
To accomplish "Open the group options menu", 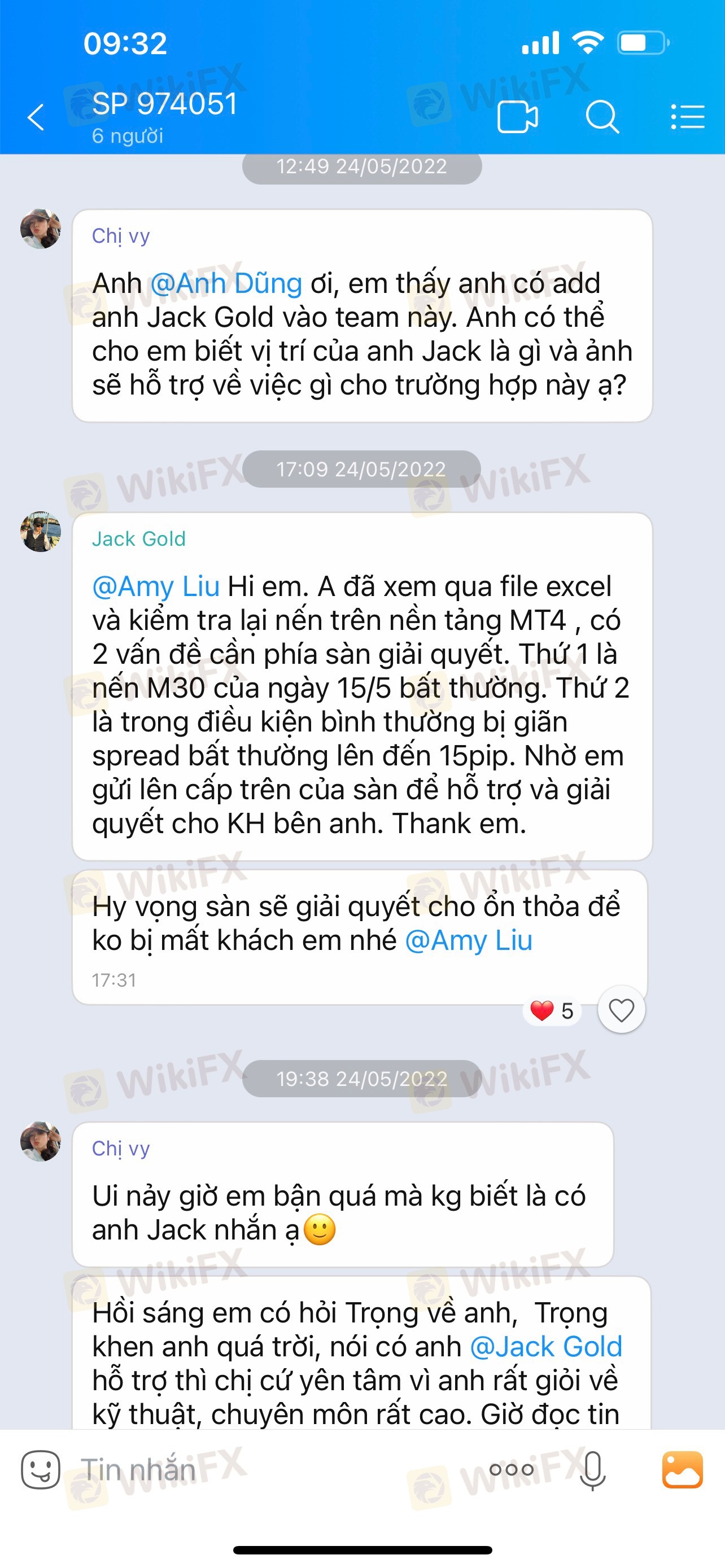I will coord(687,117).
